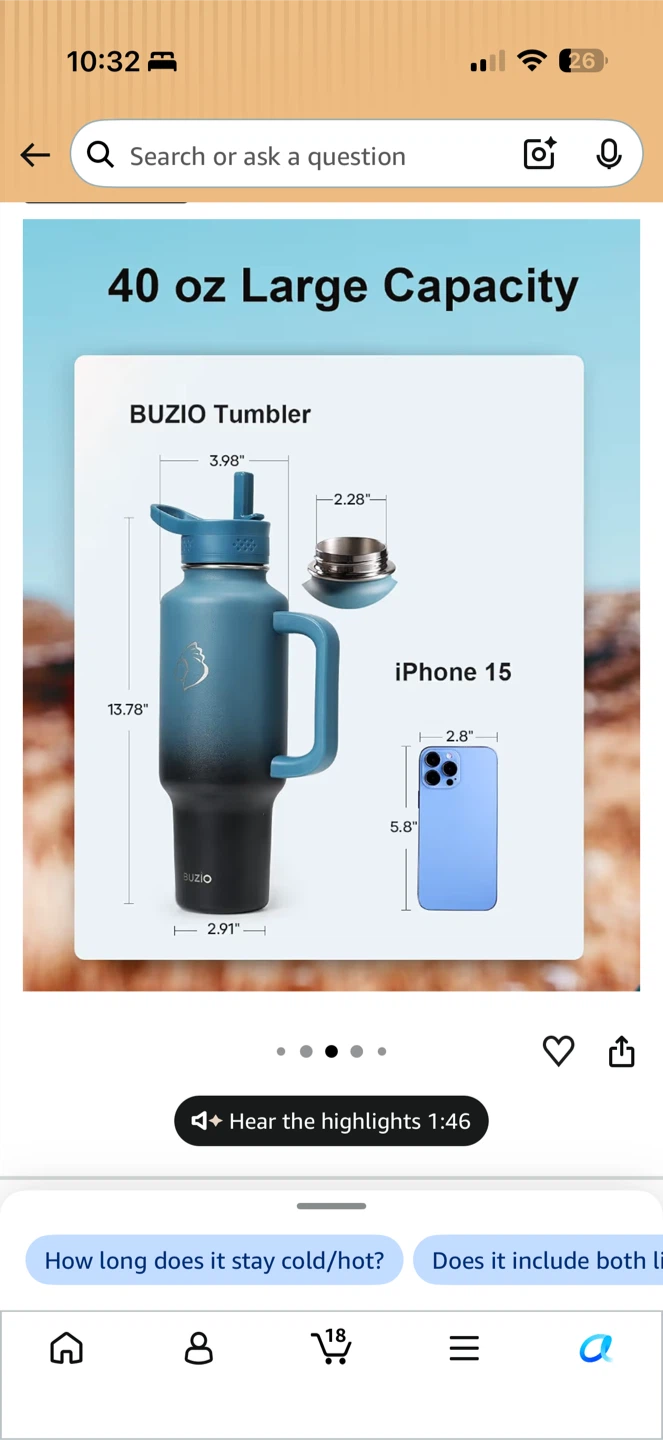Open the BUZIO tumbler product image
663x1440 pixels.
click(331, 605)
